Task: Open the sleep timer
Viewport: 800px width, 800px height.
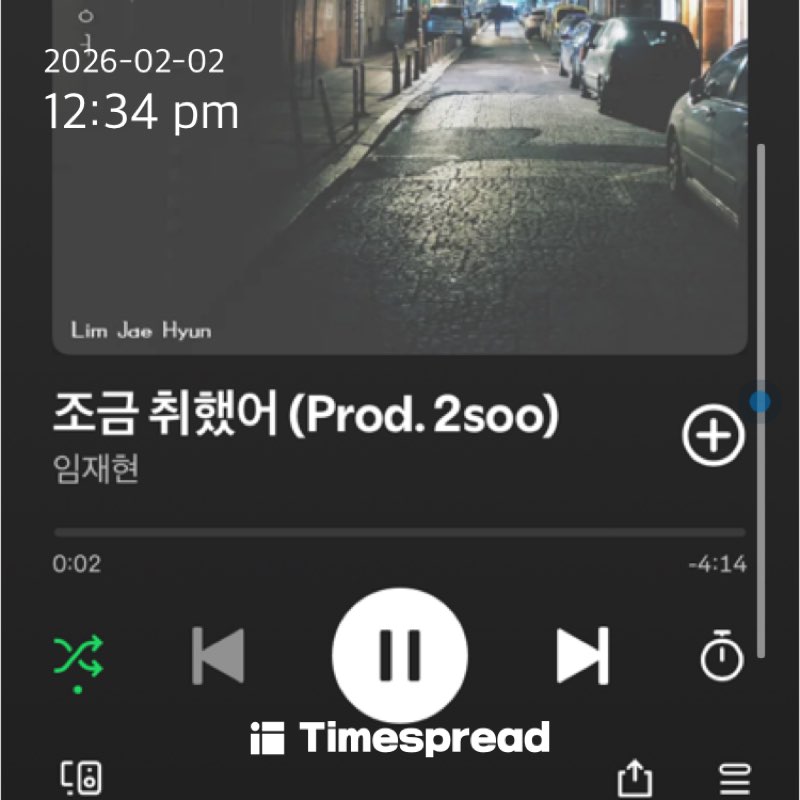Action: [722, 657]
